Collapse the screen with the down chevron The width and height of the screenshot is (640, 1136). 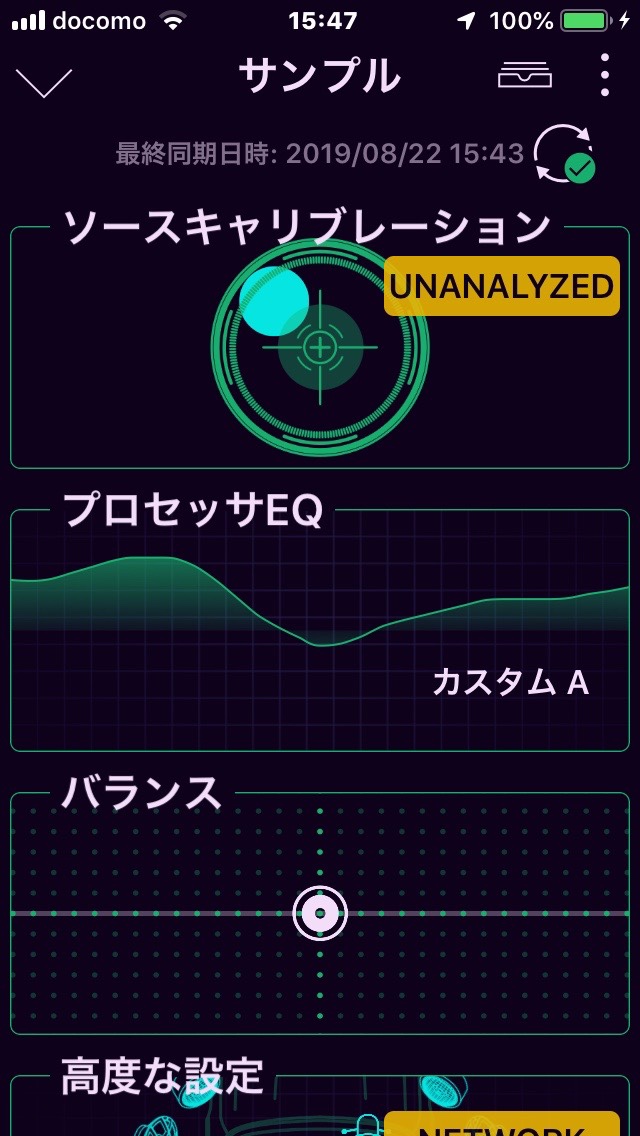pyautogui.click(x=44, y=82)
